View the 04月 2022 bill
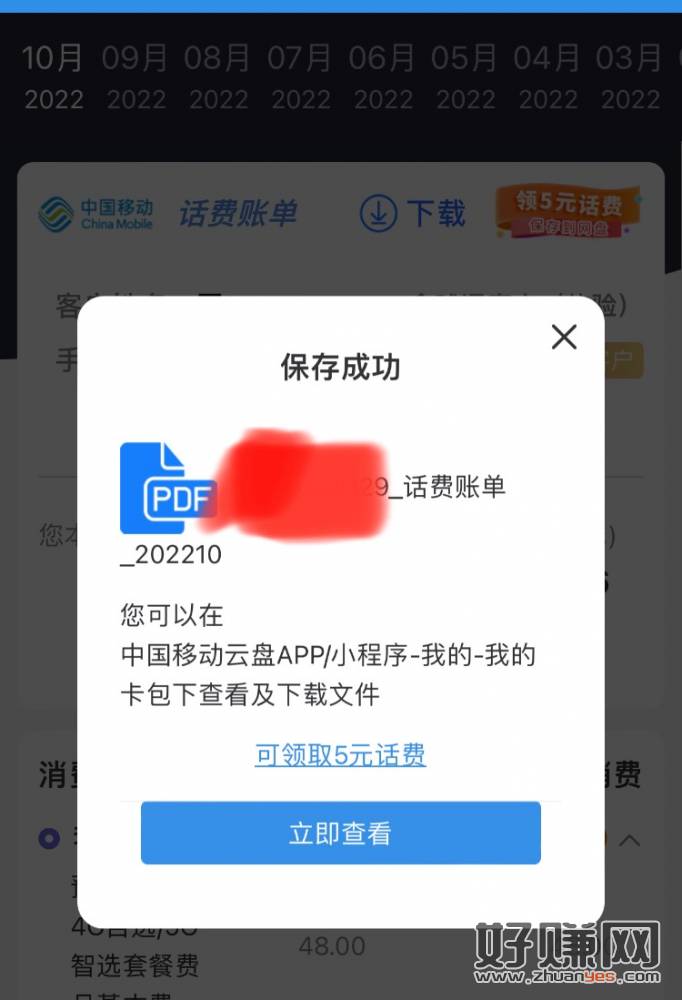This screenshot has height=1000, width=682. [x=547, y=77]
